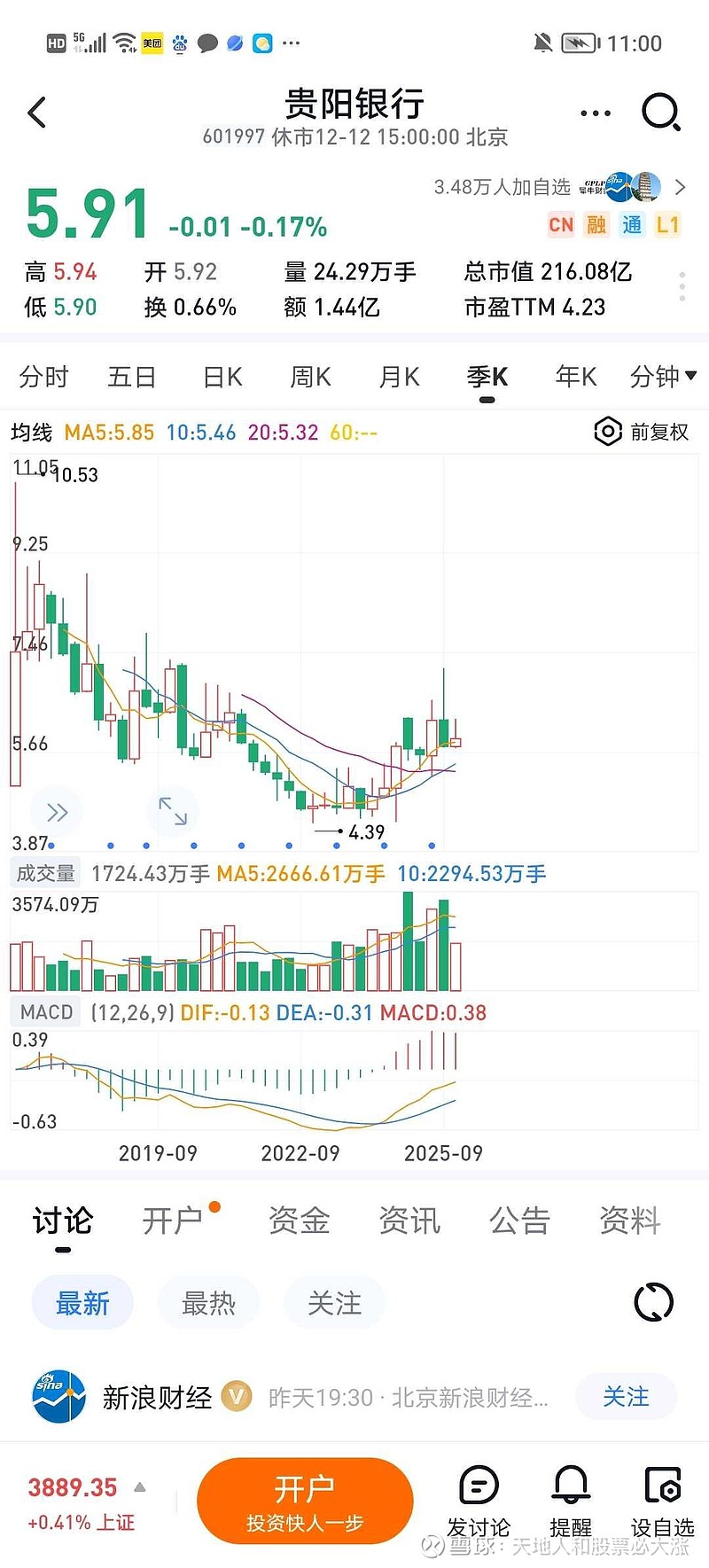
Task: Open the 资金 tab
Action: tap(298, 1221)
